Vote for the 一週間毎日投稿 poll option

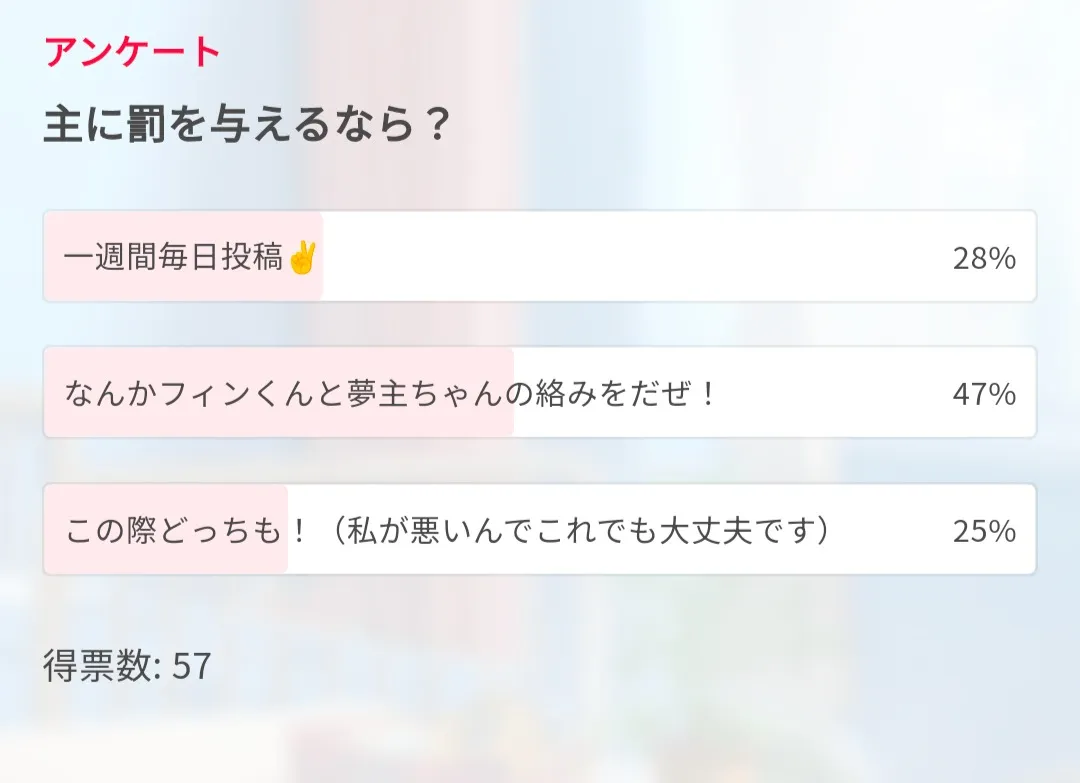tap(539, 257)
